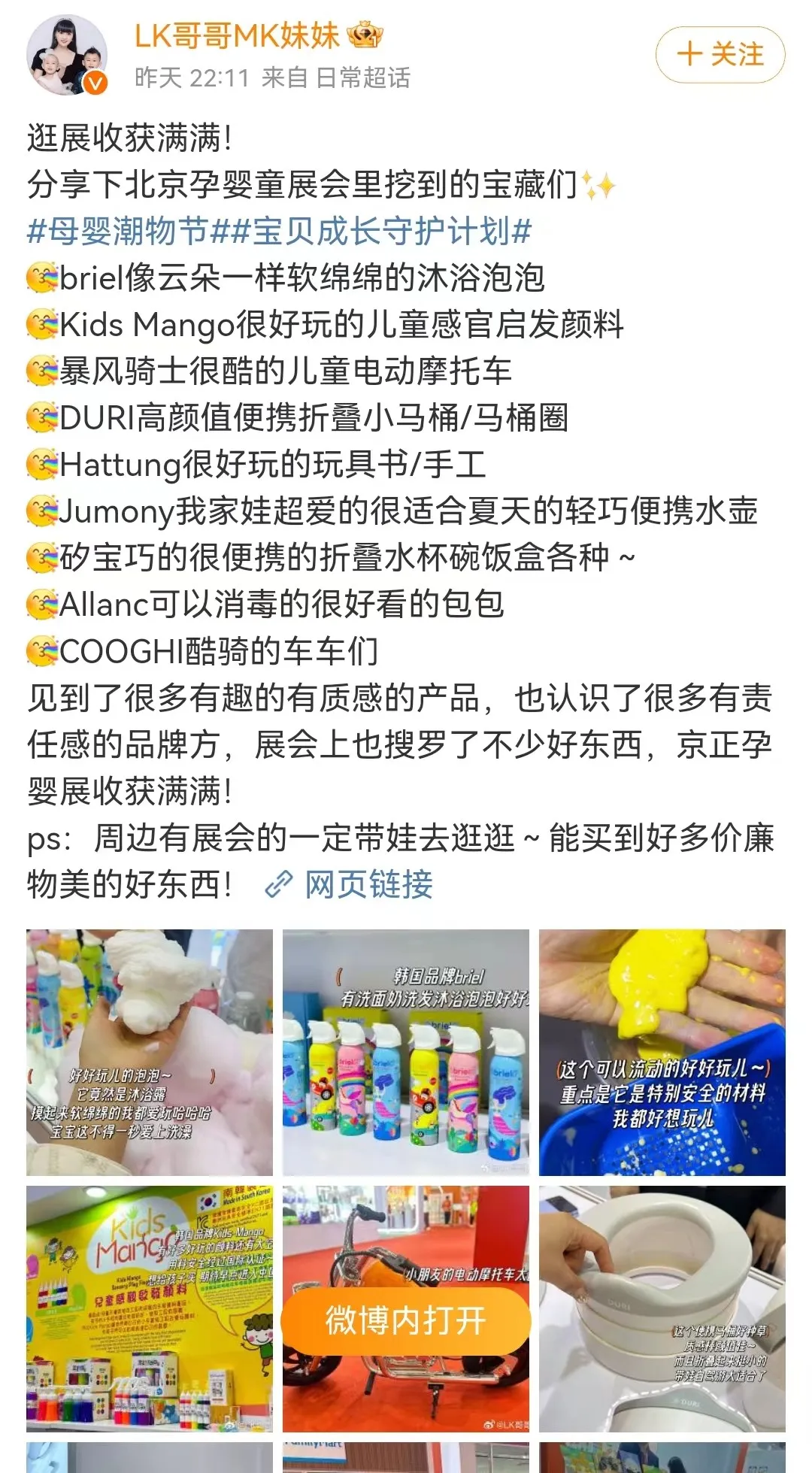812x1473 pixels.
Task: View the DURI foldable potty seat photo
Action: tap(662, 1308)
